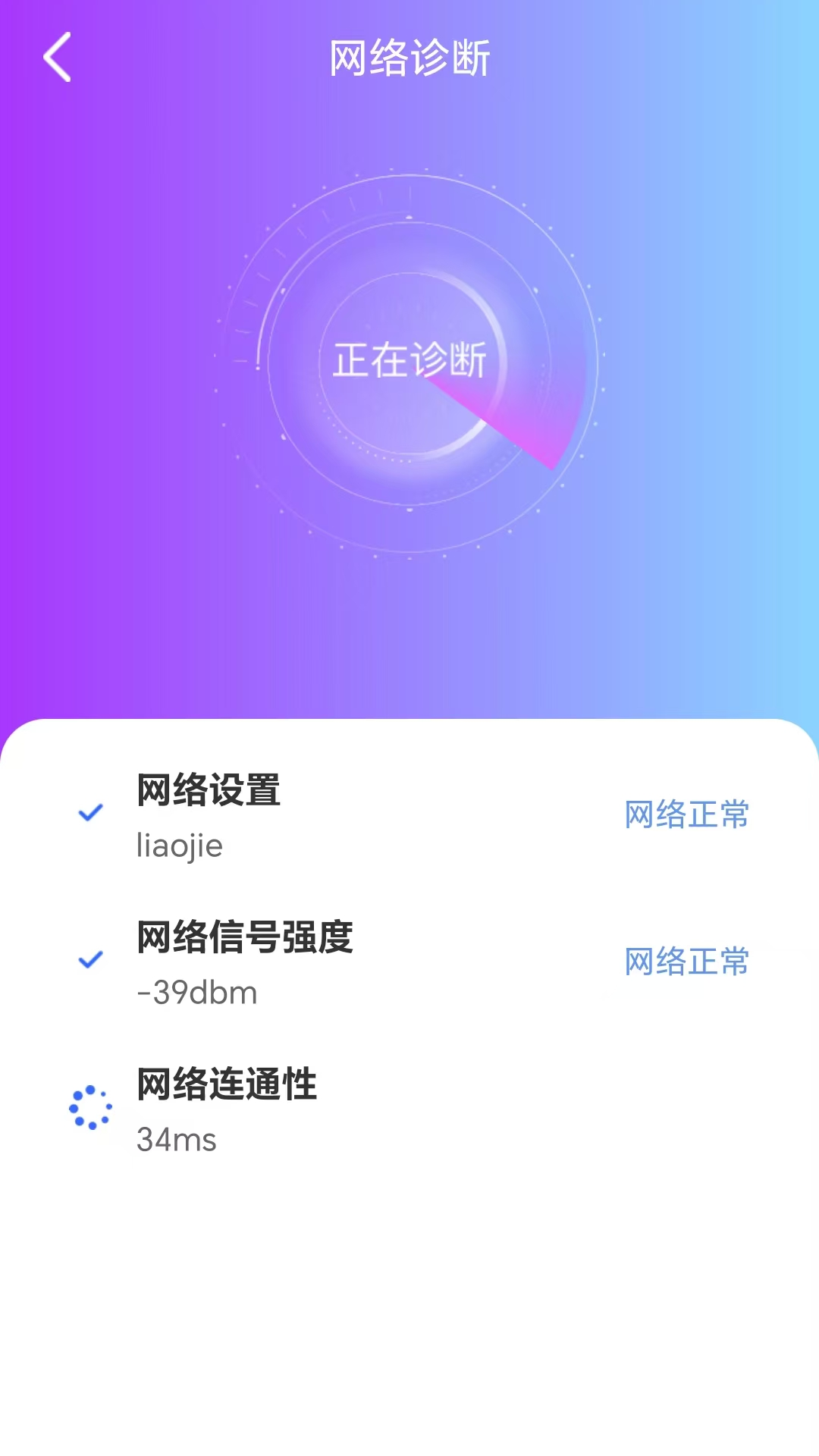Go back from network diagnosis

point(58,57)
